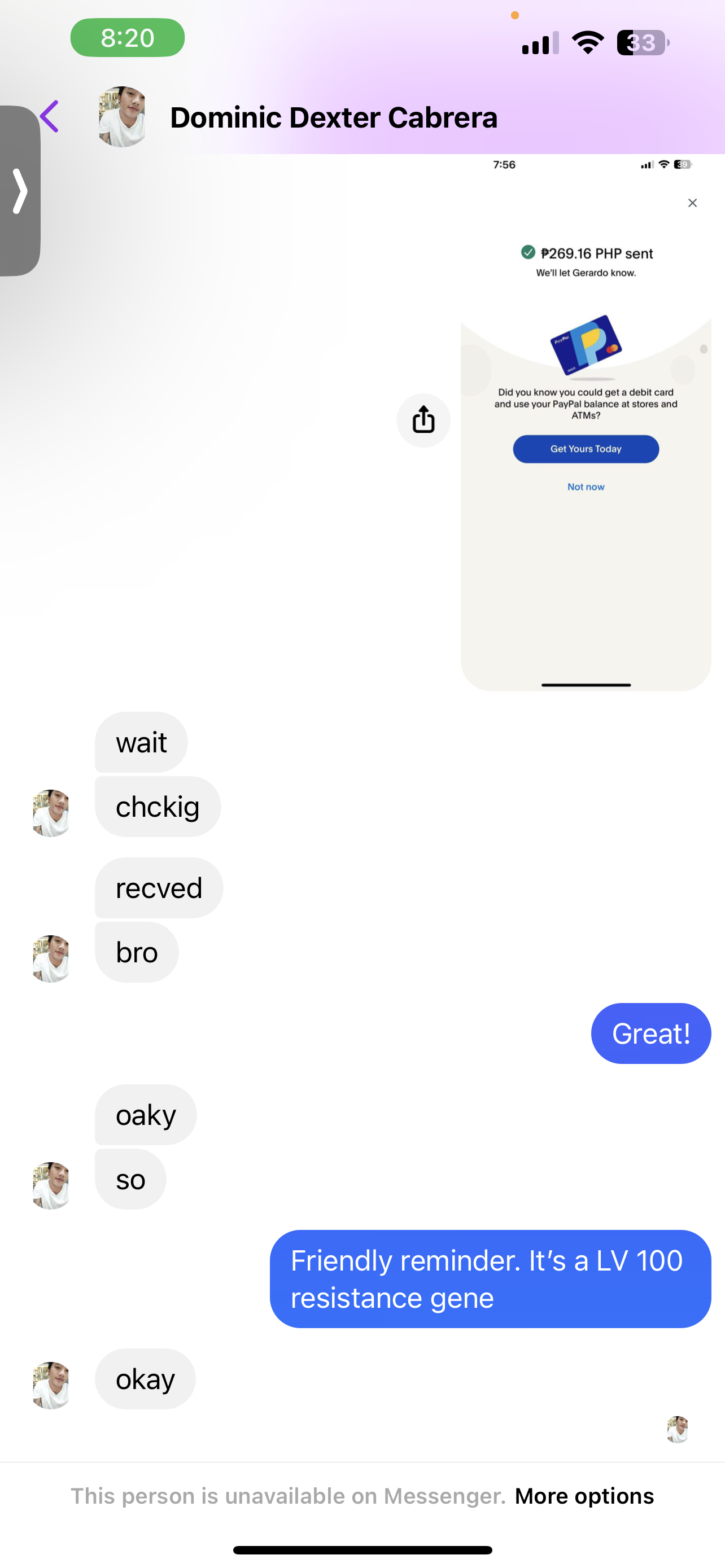Go back to the chat list
Viewport: 725px width, 1568px height.
click(x=50, y=116)
